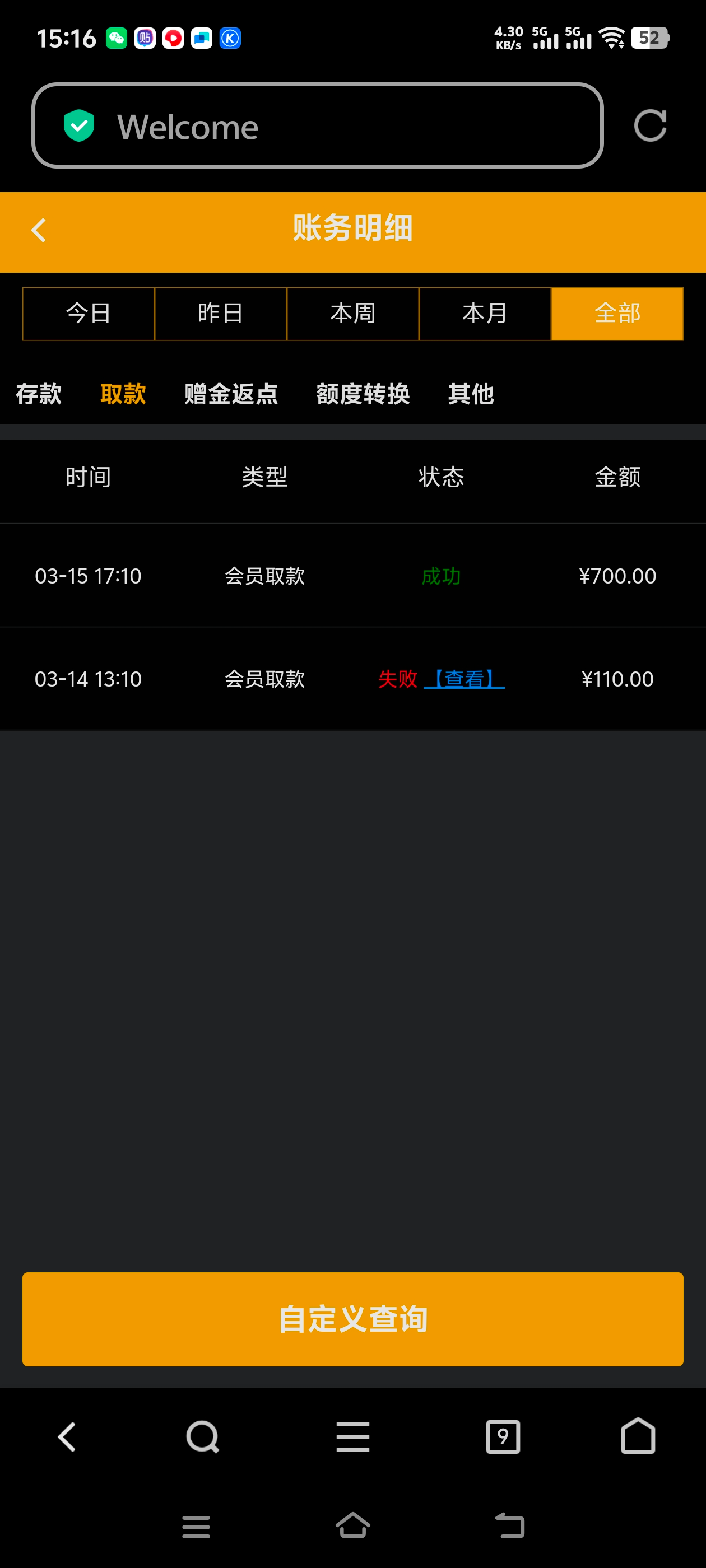The image size is (706, 1568).
Task: Tap the search icon in browser toolbar
Action: [x=202, y=1436]
